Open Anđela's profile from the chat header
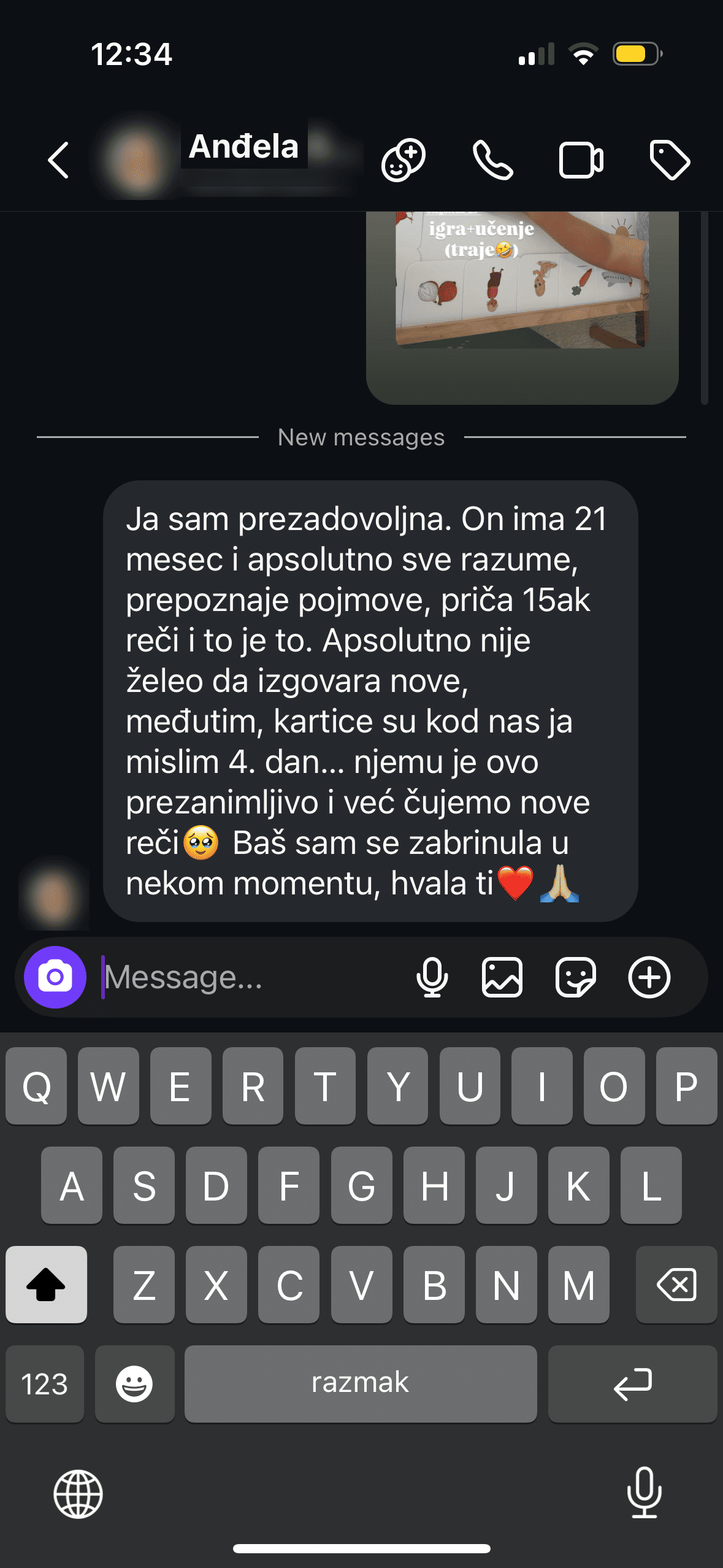 [x=243, y=147]
